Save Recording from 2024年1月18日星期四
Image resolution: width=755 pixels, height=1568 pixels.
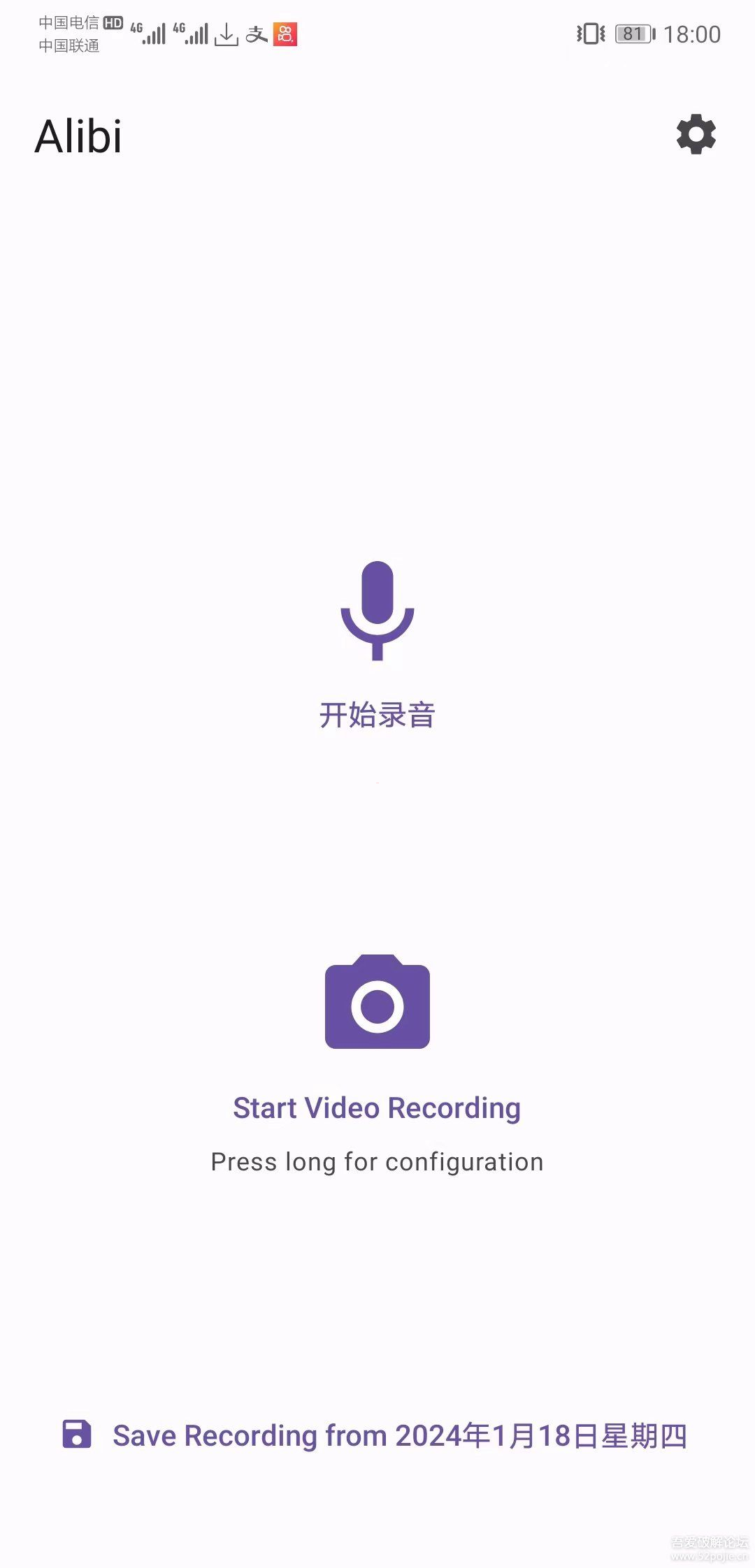pos(375,1435)
